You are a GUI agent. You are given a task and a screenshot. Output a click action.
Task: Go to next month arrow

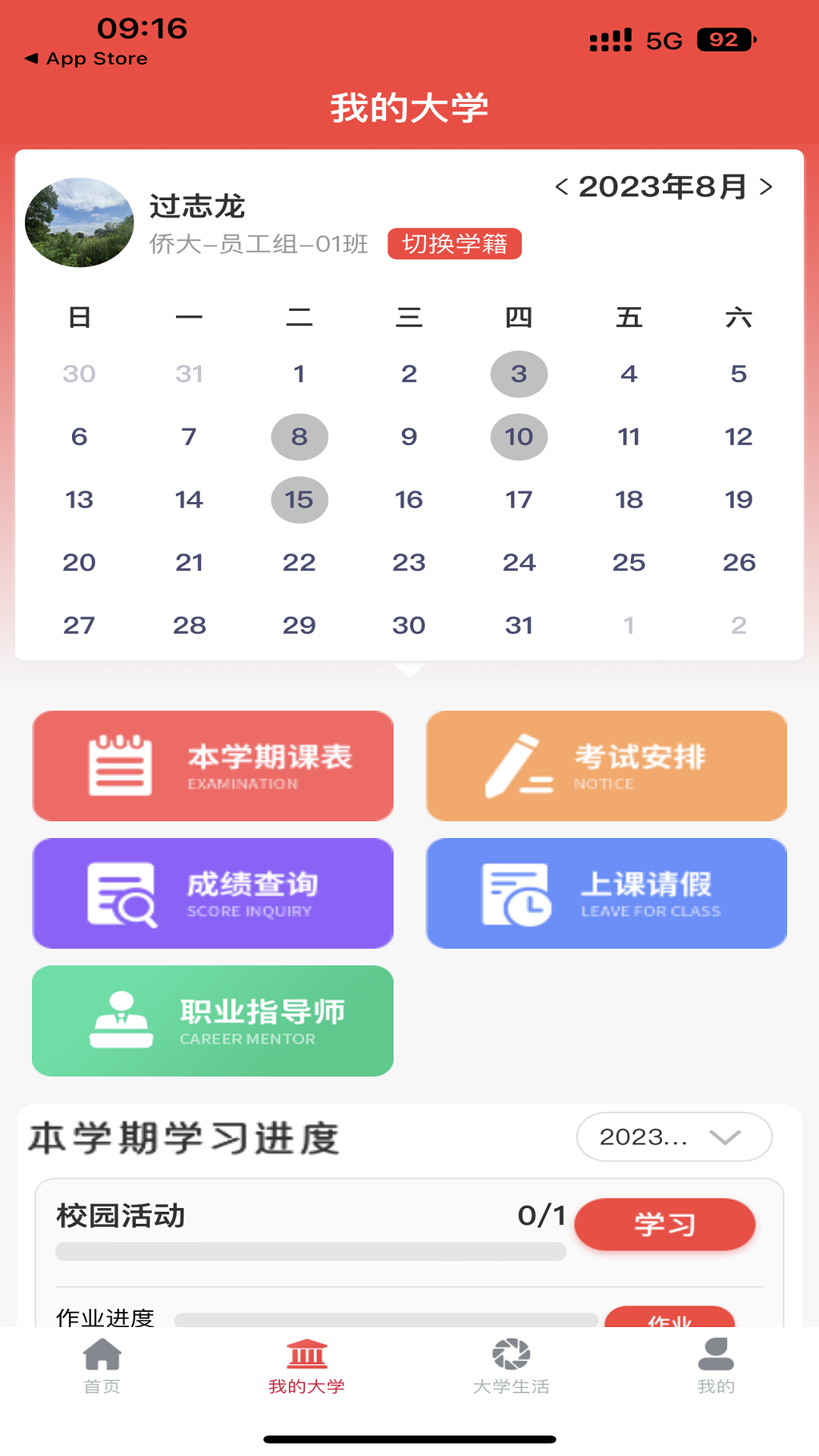point(766,187)
